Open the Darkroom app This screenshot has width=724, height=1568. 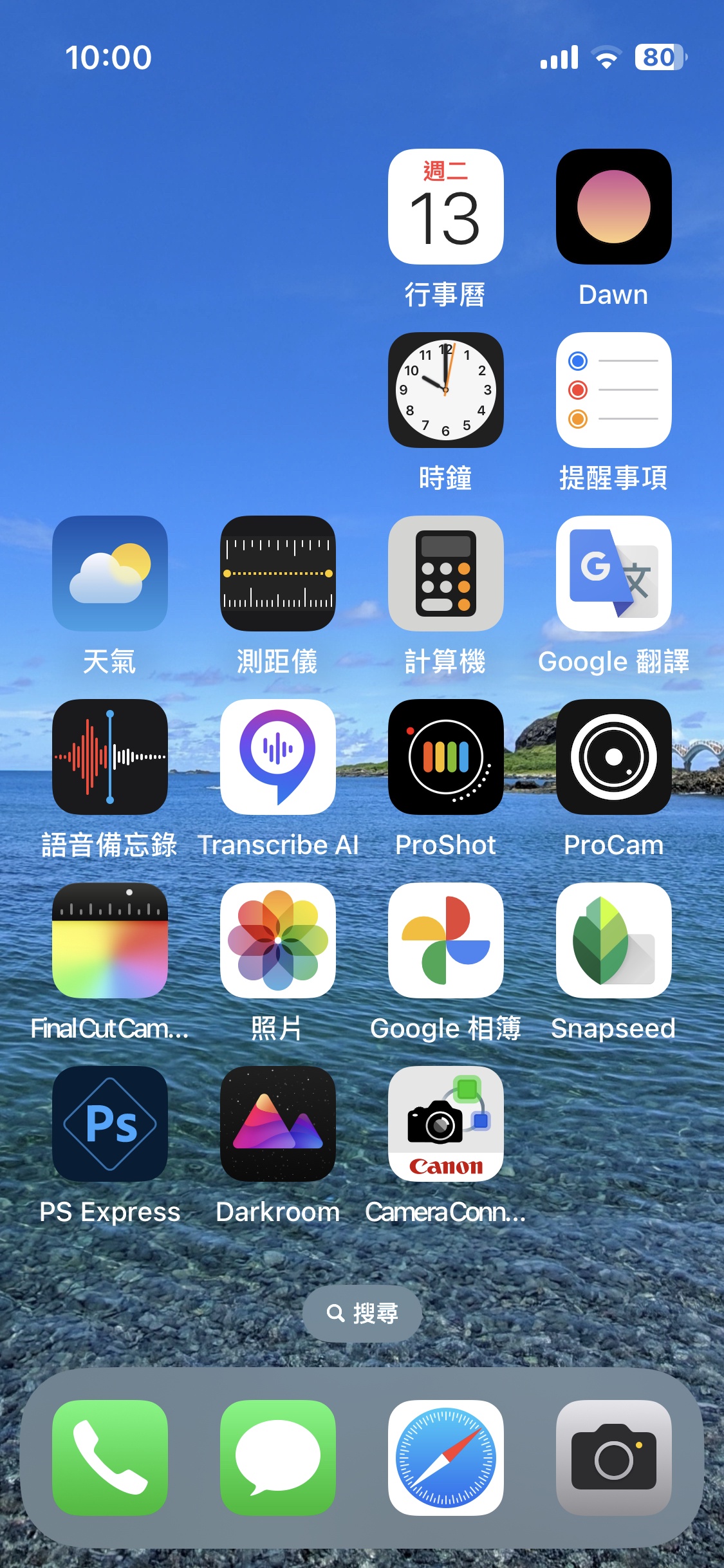[x=277, y=1124]
